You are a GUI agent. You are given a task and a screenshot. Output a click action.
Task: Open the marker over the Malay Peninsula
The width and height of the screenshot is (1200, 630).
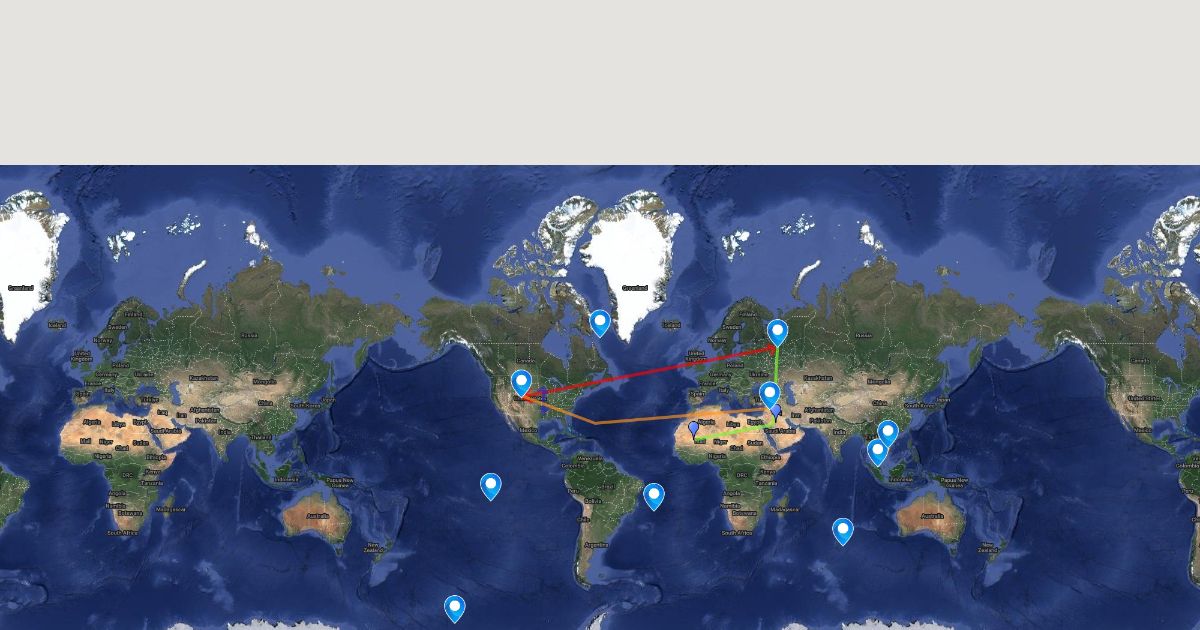click(877, 451)
